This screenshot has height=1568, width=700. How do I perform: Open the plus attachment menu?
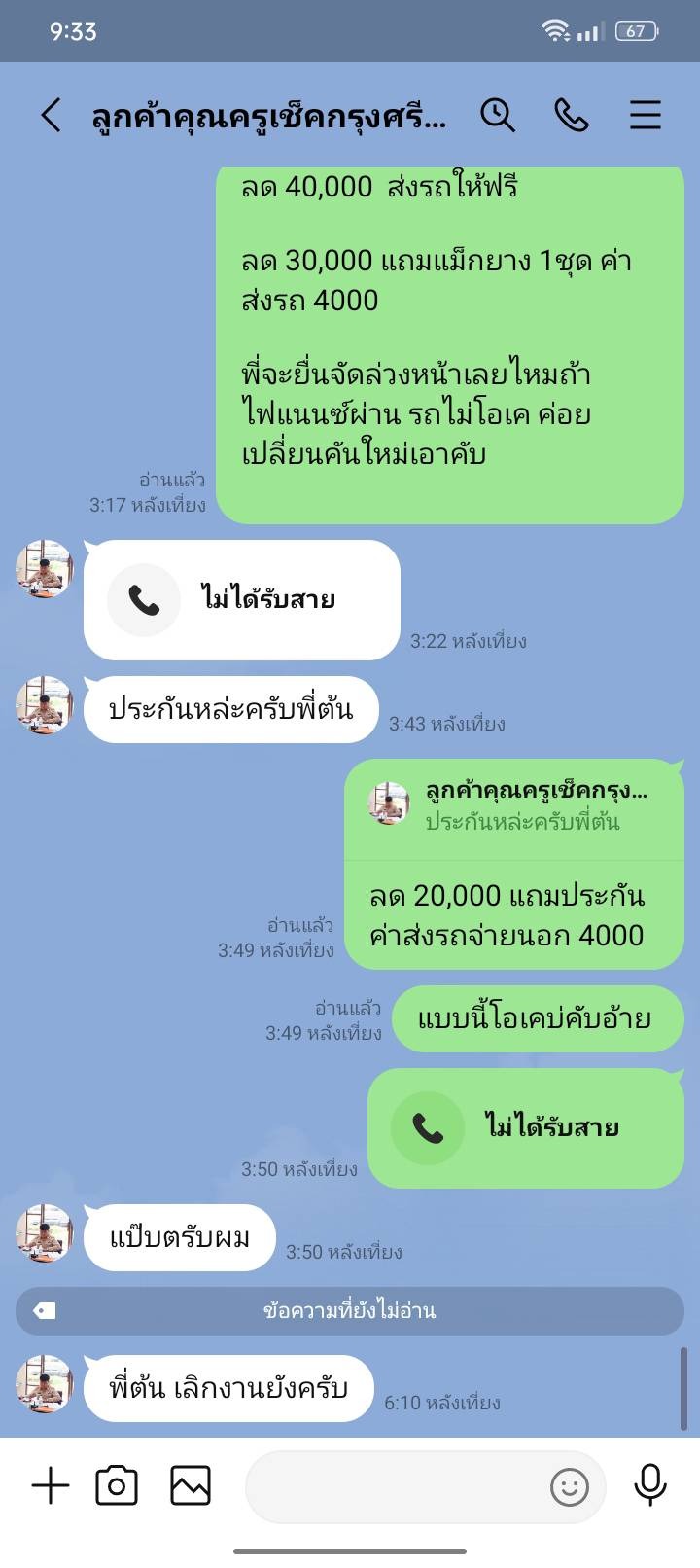click(51, 1485)
